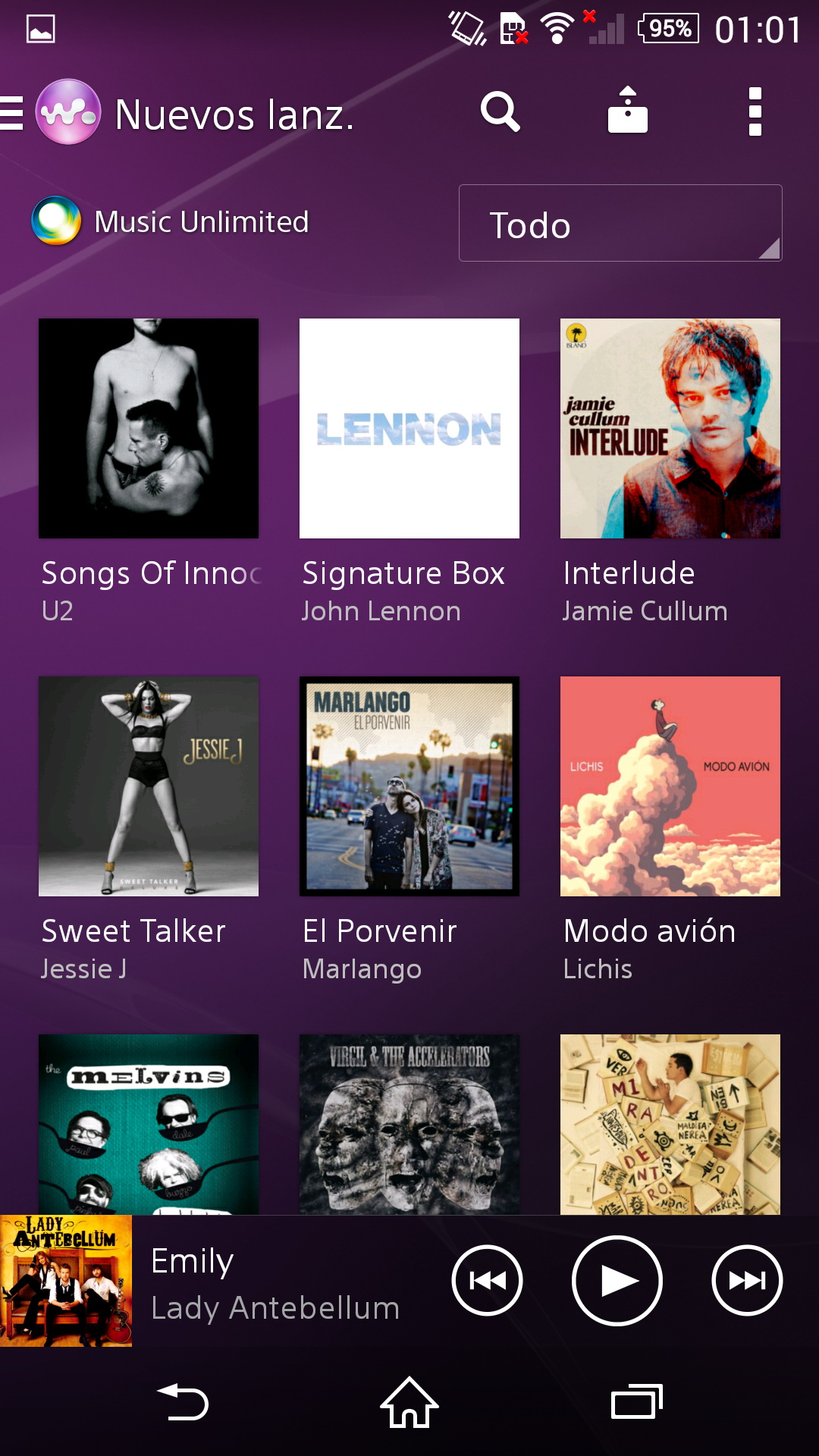Open Interlude by Jamie Cullum
Viewport: 819px width, 1456px height.
click(670, 428)
